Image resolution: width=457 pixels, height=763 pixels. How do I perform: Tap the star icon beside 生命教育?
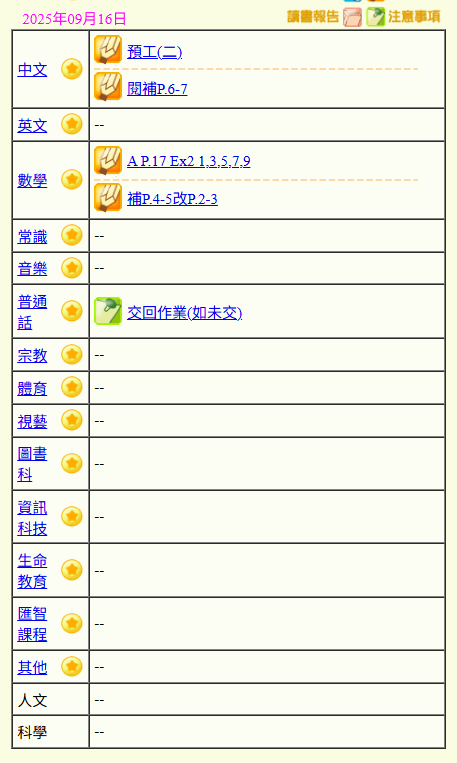(72, 570)
